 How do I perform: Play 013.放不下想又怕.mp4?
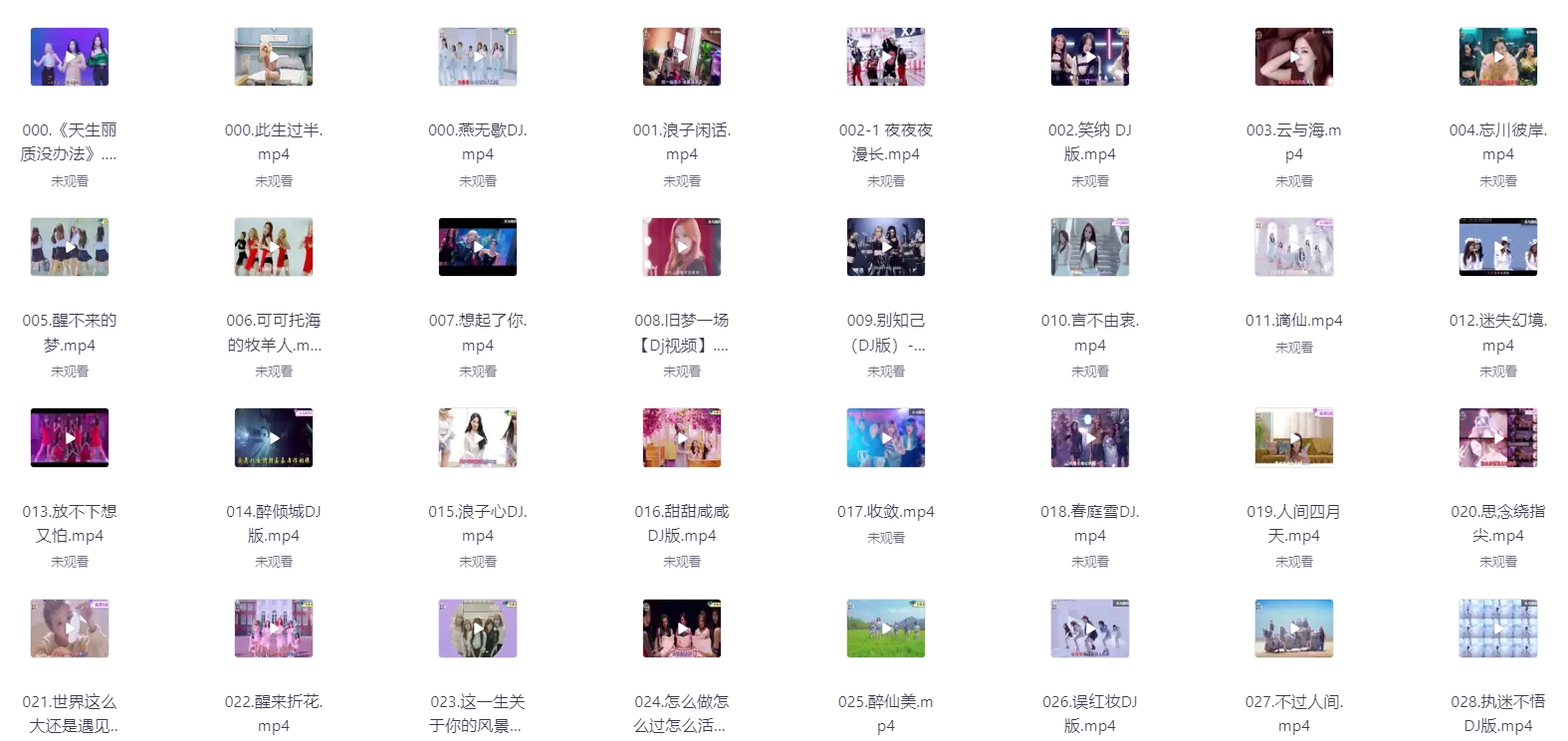pyautogui.click(x=70, y=437)
